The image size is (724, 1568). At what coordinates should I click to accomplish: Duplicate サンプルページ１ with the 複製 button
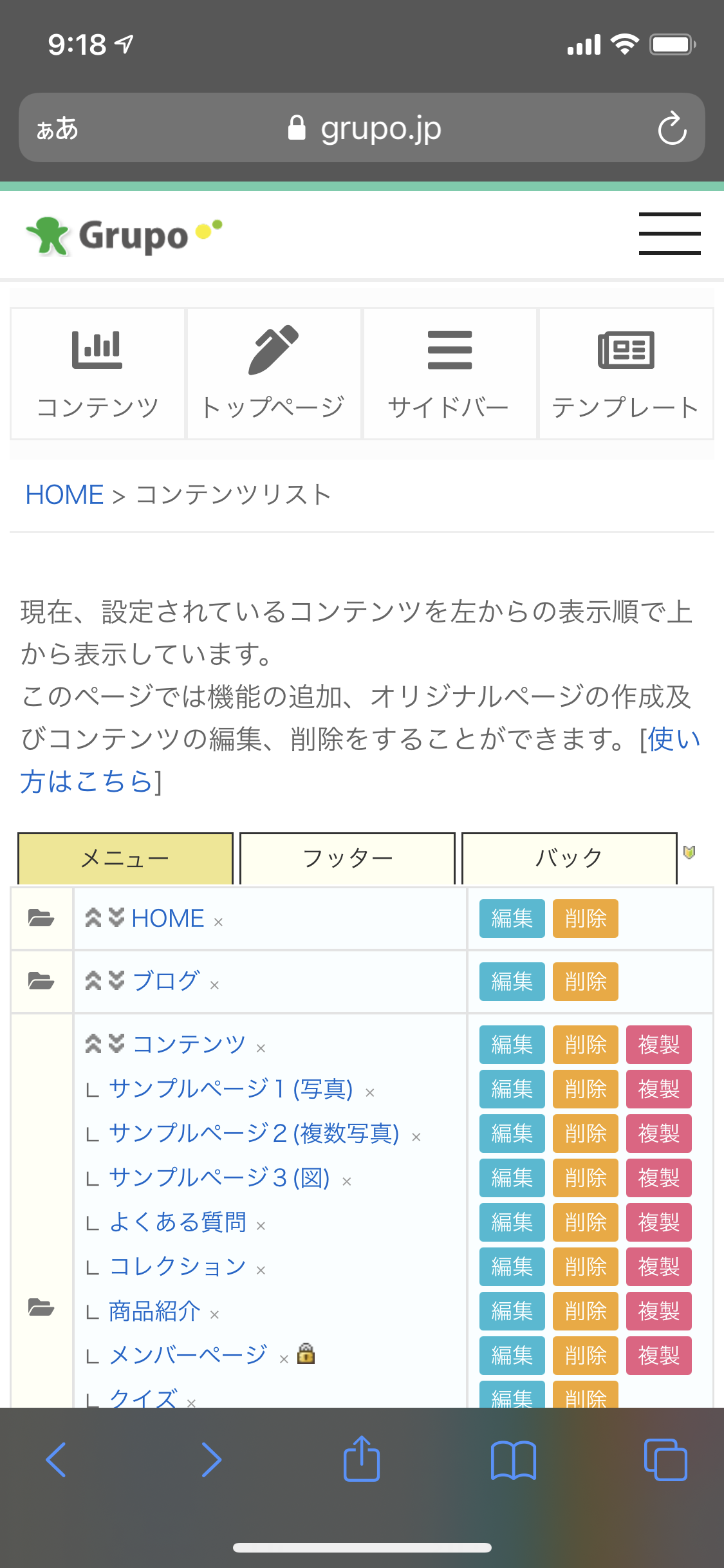[x=658, y=1088]
